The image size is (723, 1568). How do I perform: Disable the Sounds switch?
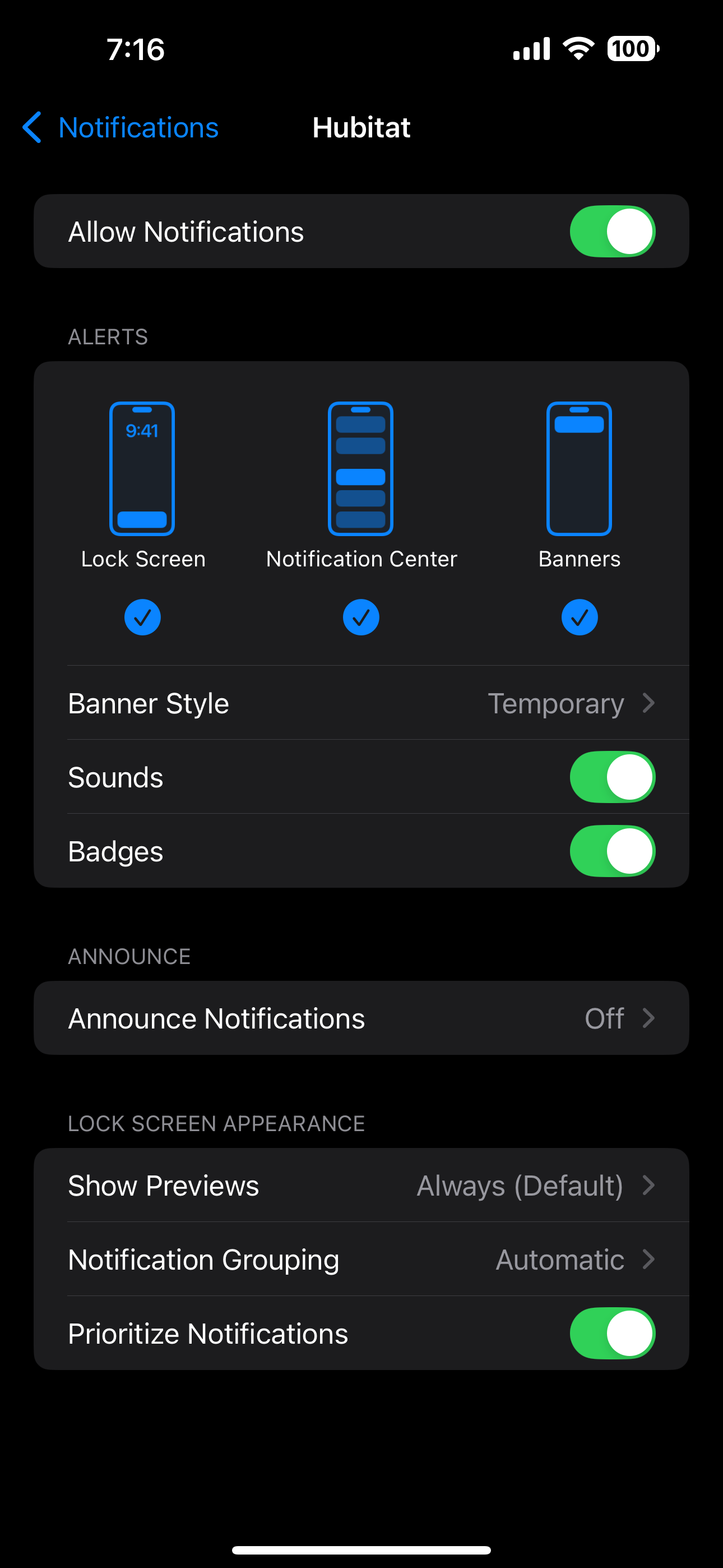tap(612, 777)
